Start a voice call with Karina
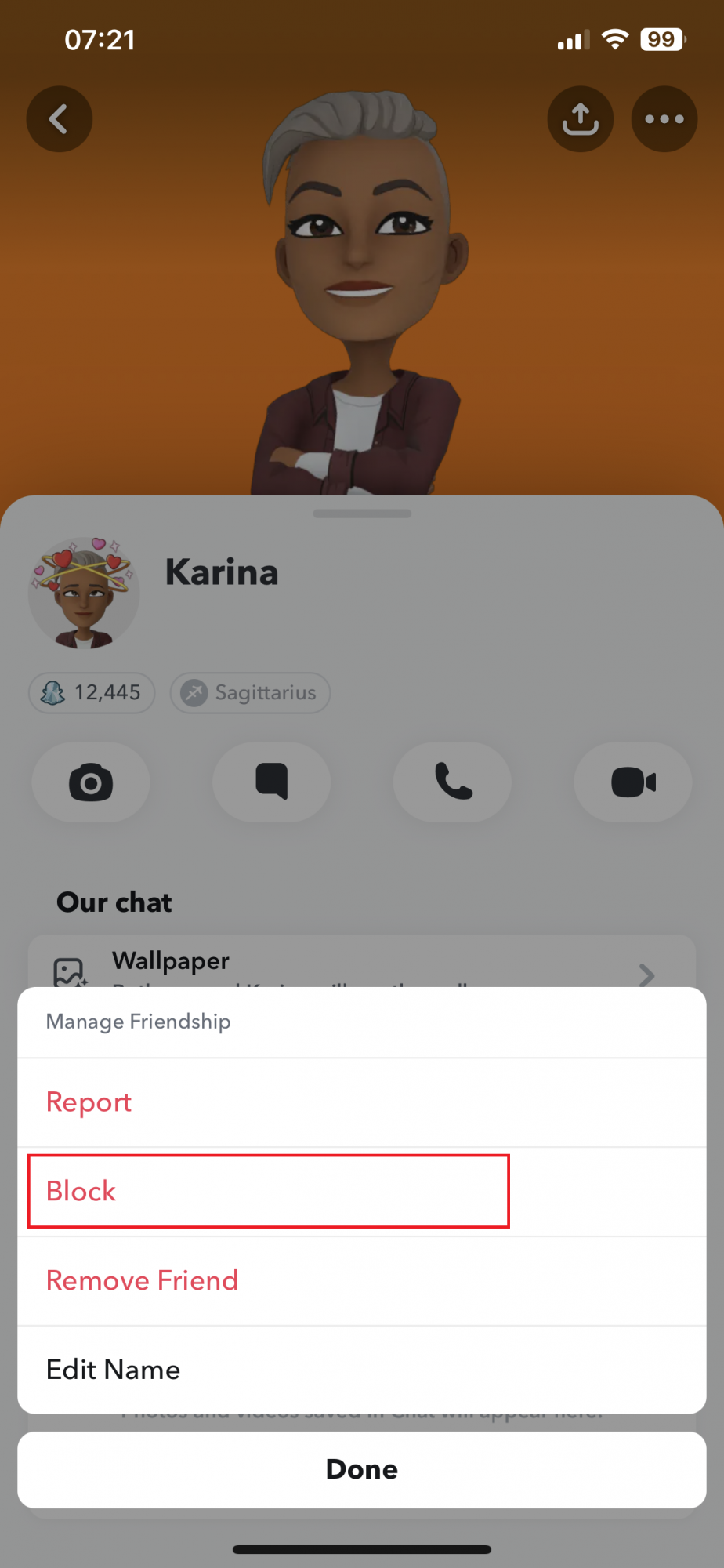This screenshot has height=1568, width=724. pyautogui.click(x=452, y=782)
